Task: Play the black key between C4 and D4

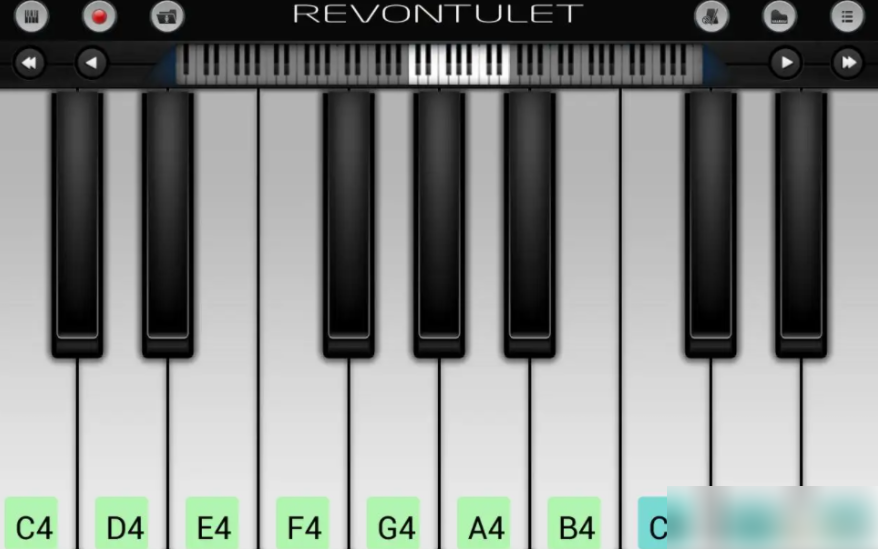Action: [77, 220]
